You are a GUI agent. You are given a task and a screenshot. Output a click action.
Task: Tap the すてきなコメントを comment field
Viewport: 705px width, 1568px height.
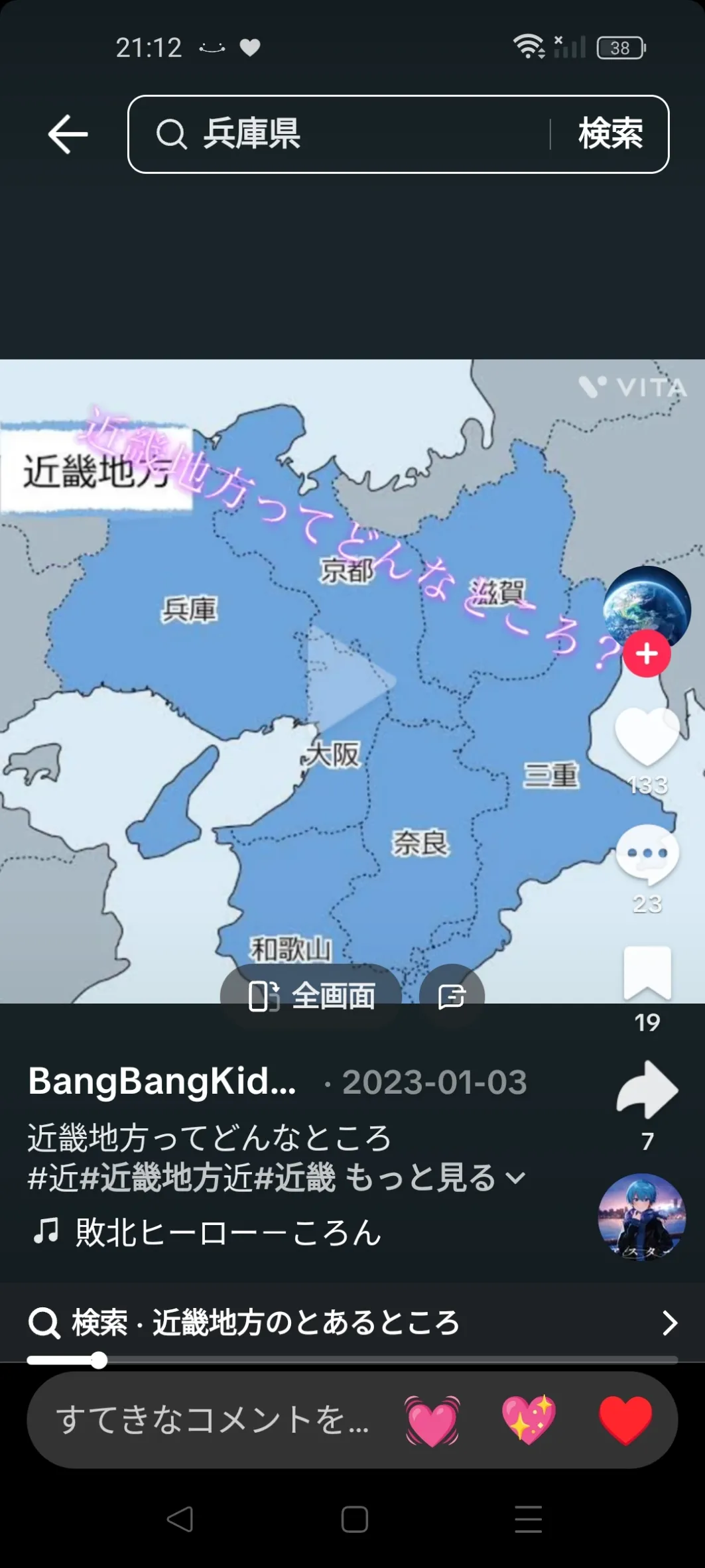point(212,1420)
